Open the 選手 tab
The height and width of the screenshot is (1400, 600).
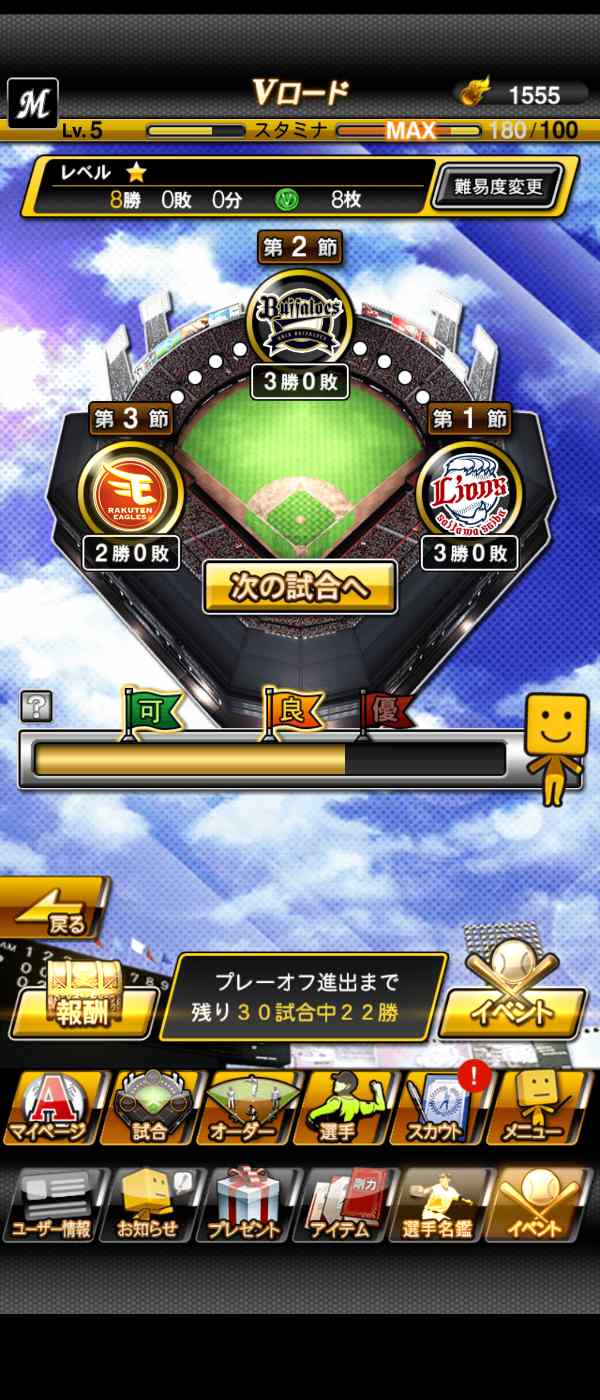coord(345,1108)
